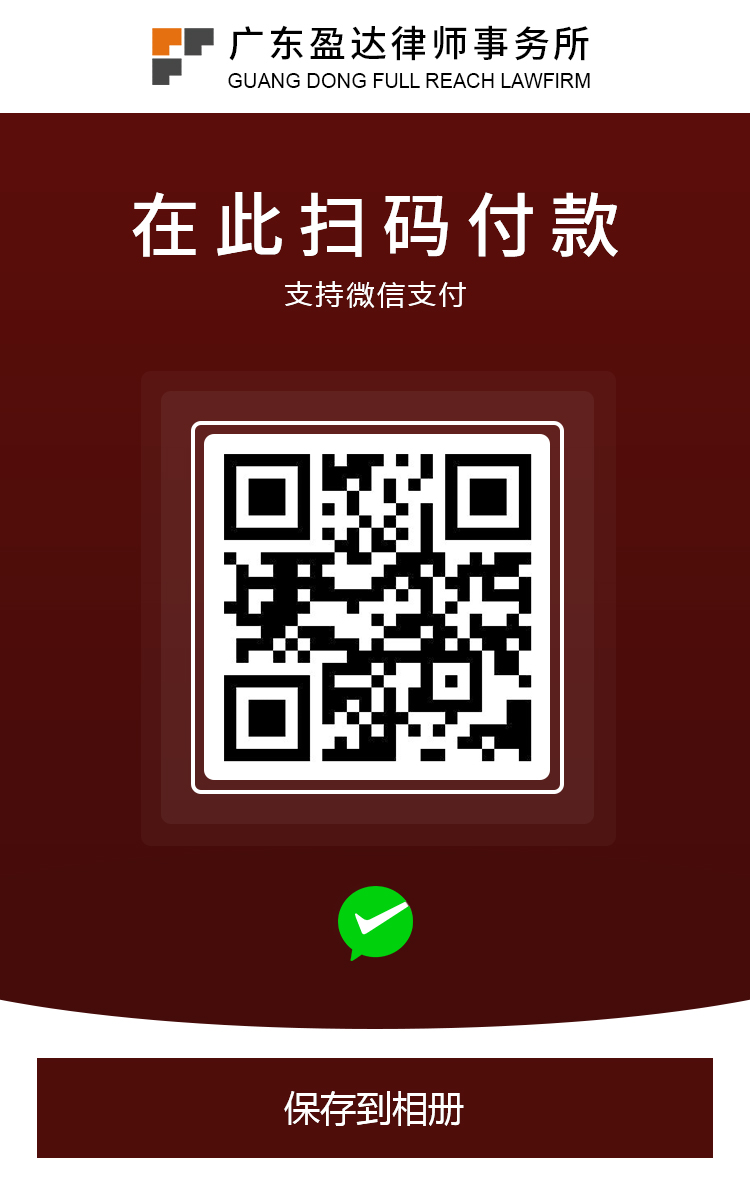Tap the 保存到相册 button

375,1108
